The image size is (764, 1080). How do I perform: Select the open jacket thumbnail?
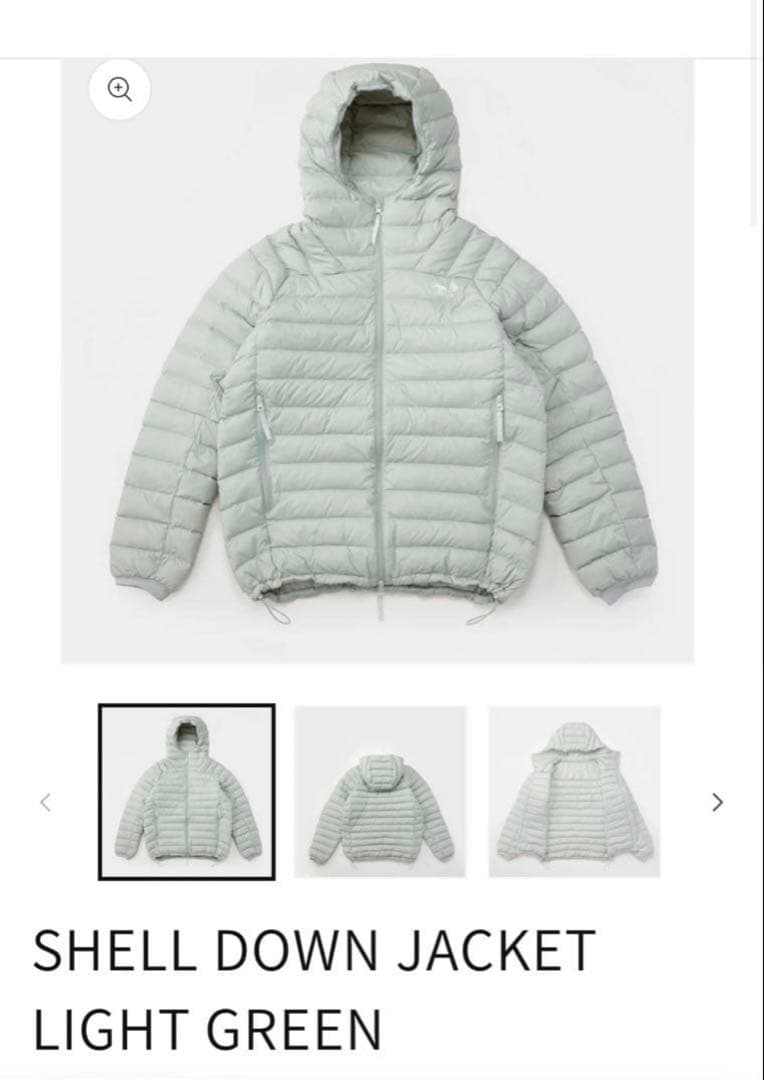click(x=574, y=792)
